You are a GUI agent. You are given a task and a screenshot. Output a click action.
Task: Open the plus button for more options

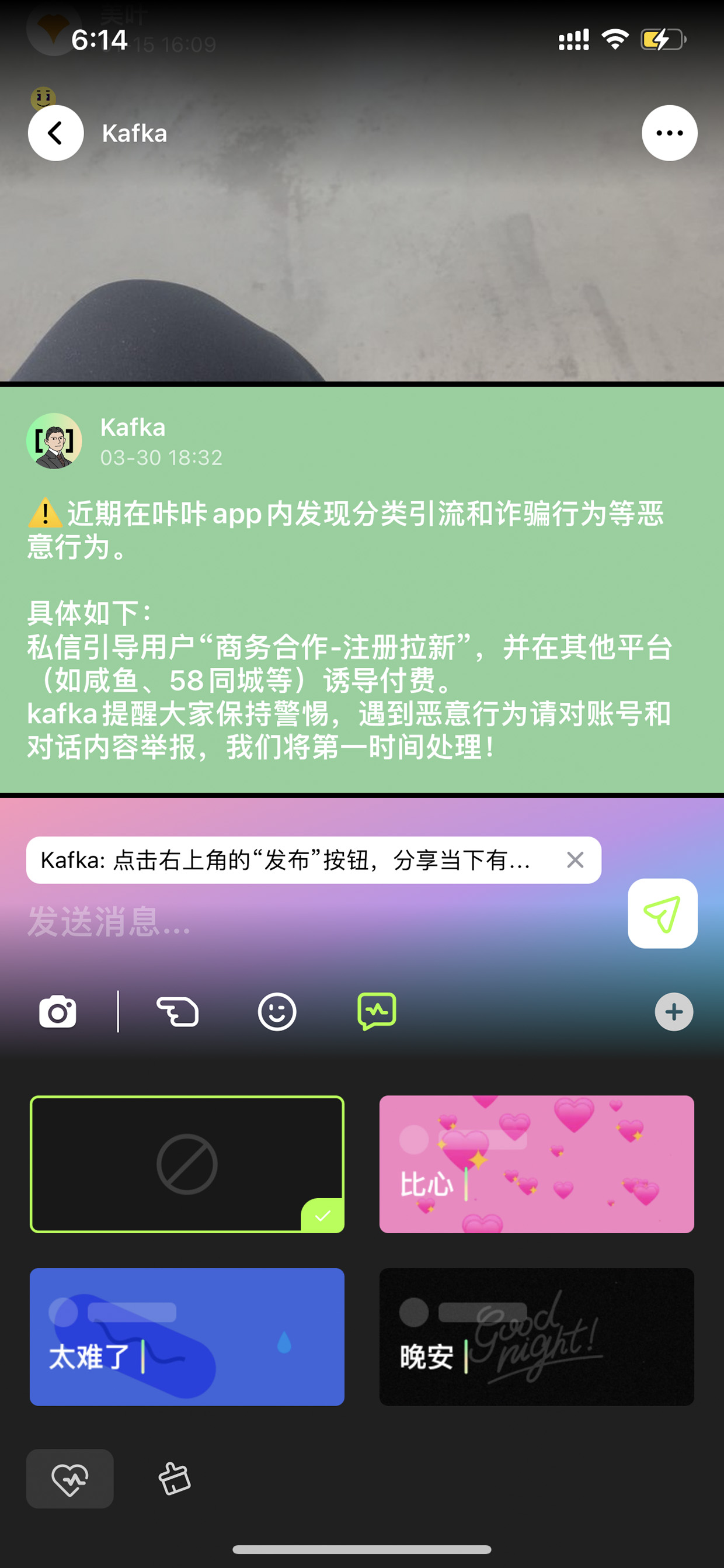click(x=674, y=1012)
